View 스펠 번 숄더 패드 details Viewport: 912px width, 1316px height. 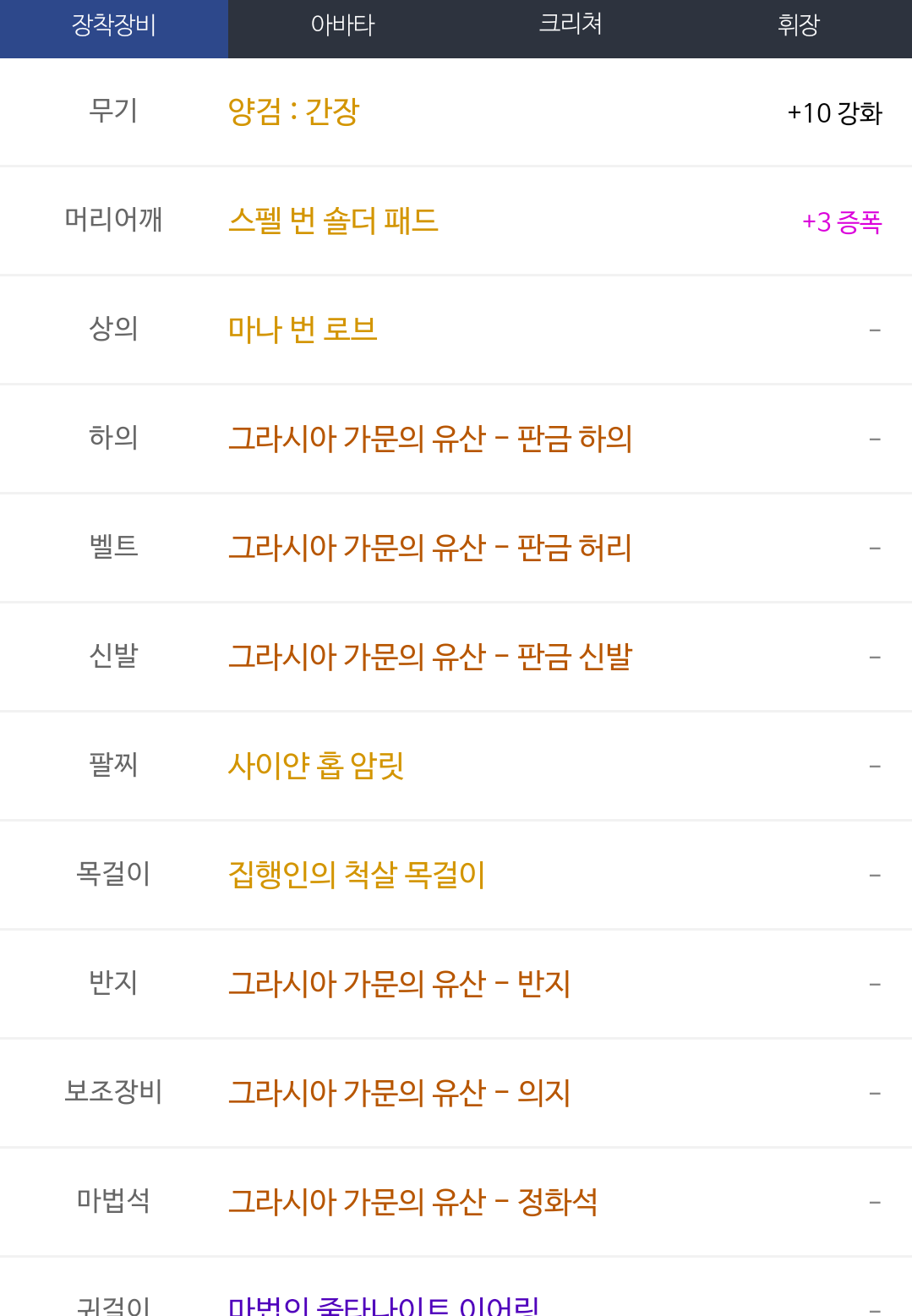click(333, 221)
